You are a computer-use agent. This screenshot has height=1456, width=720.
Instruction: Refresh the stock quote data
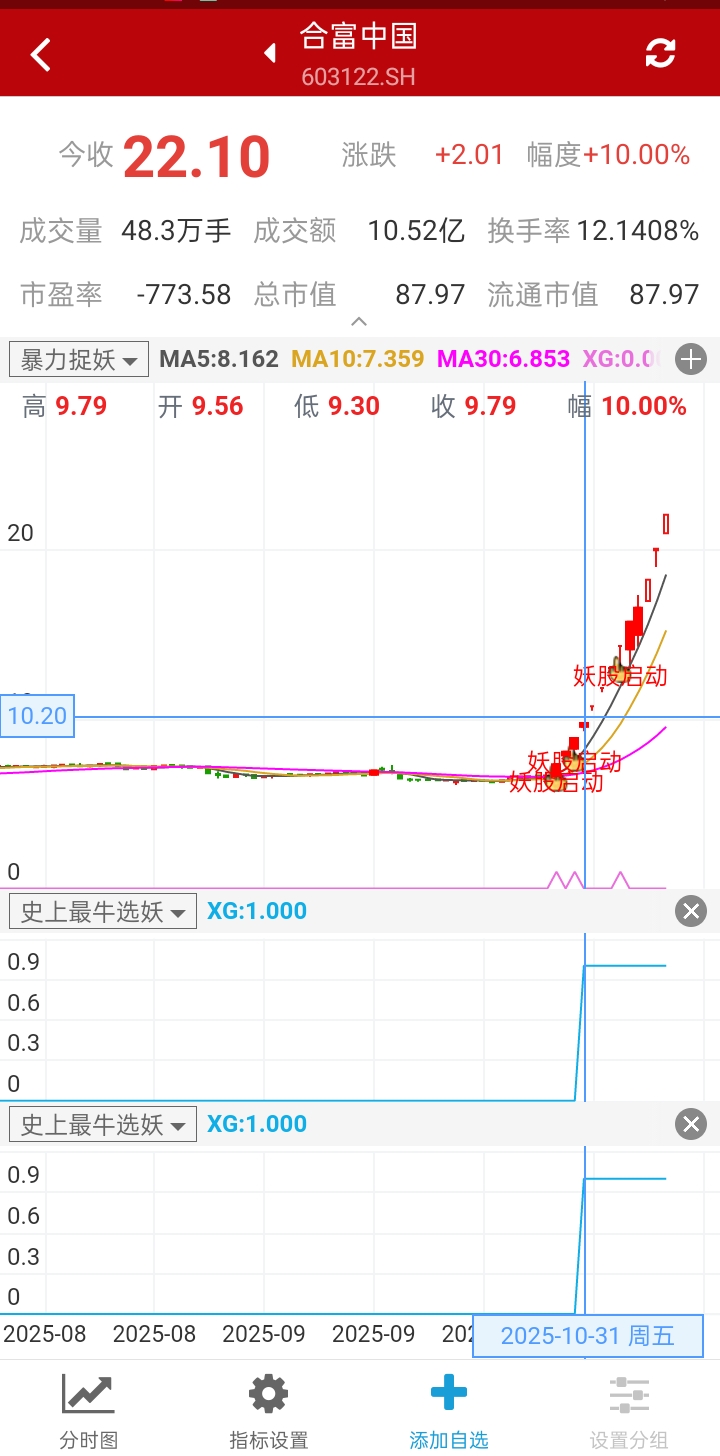[x=660, y=53]
